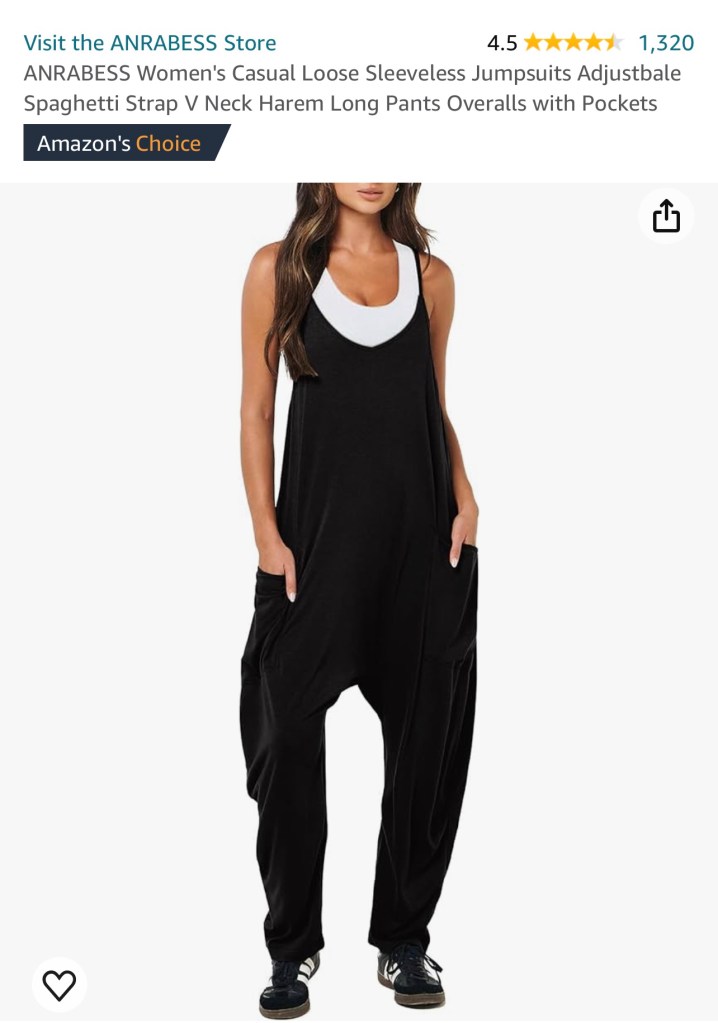This screenshot has height=1023, width=718.
Task: Visit the ANRABESS Store link
Action: click(150, 43)
